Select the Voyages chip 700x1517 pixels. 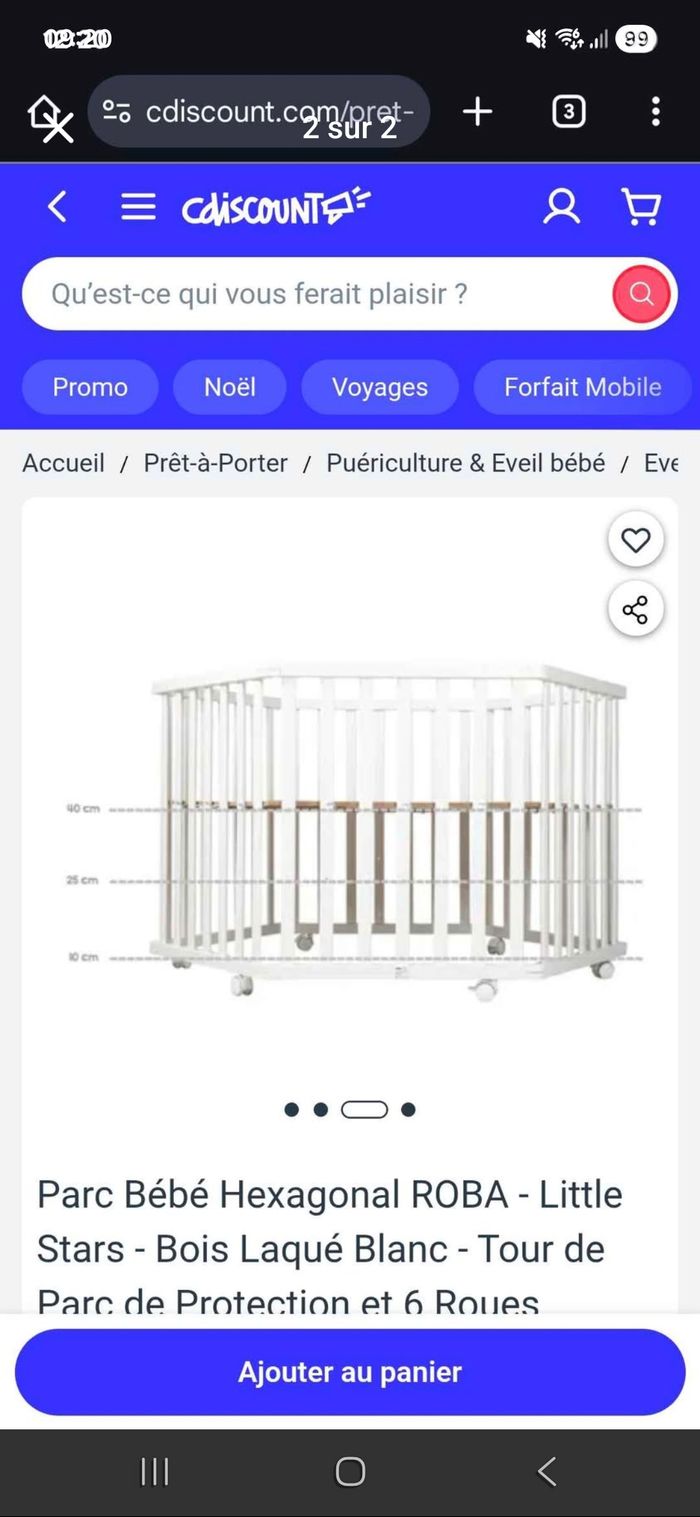tap(380, 387)
